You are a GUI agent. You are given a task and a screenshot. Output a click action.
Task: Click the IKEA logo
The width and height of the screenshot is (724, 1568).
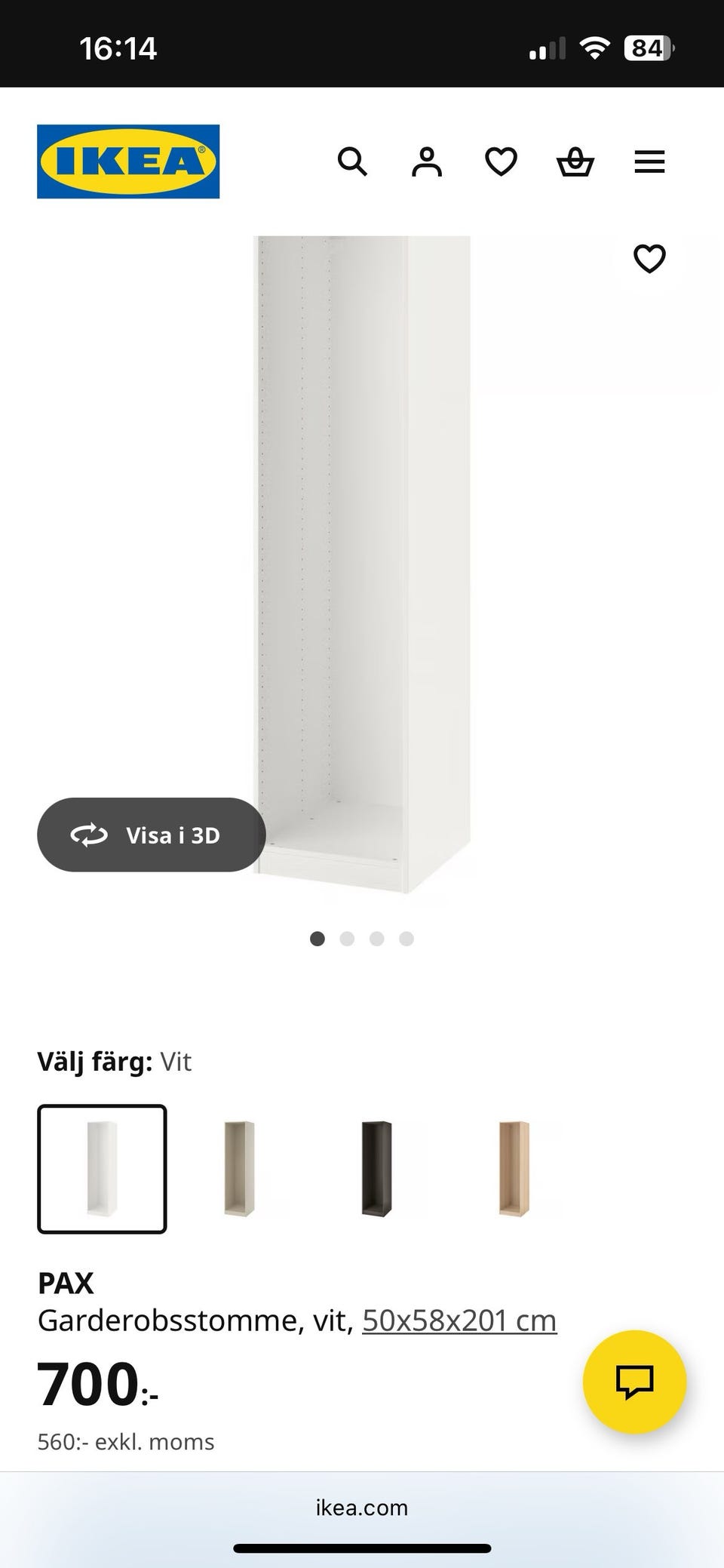127,161
